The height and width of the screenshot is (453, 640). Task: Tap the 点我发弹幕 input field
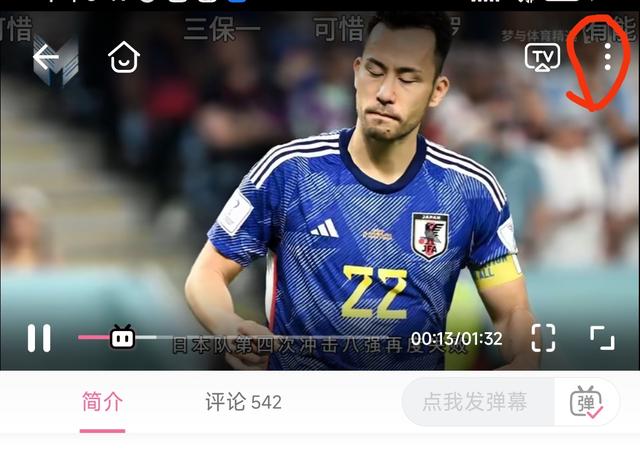click(477, 402)
